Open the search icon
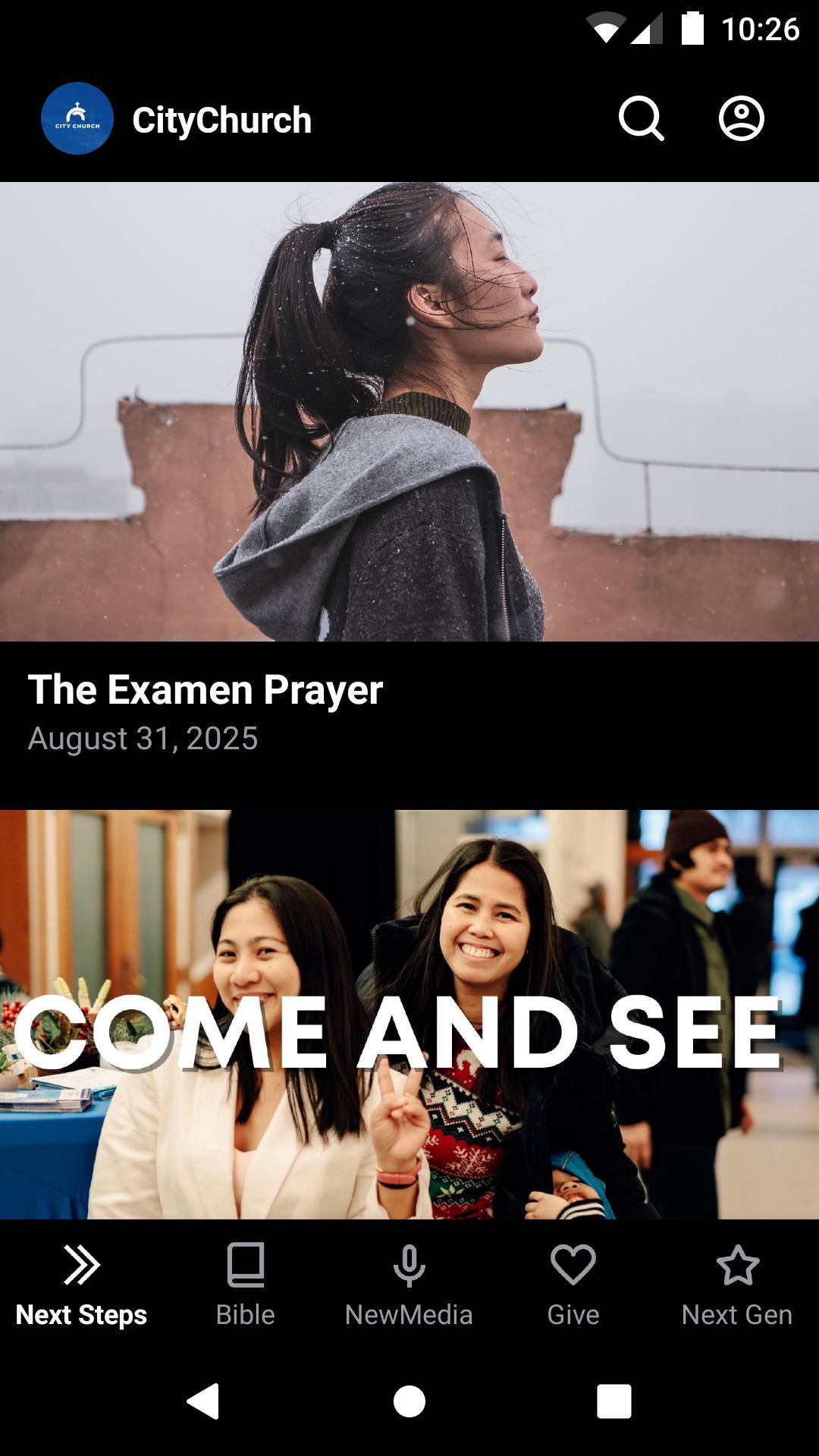Viewport: 819px width, 1456px height. coord(641,119)
